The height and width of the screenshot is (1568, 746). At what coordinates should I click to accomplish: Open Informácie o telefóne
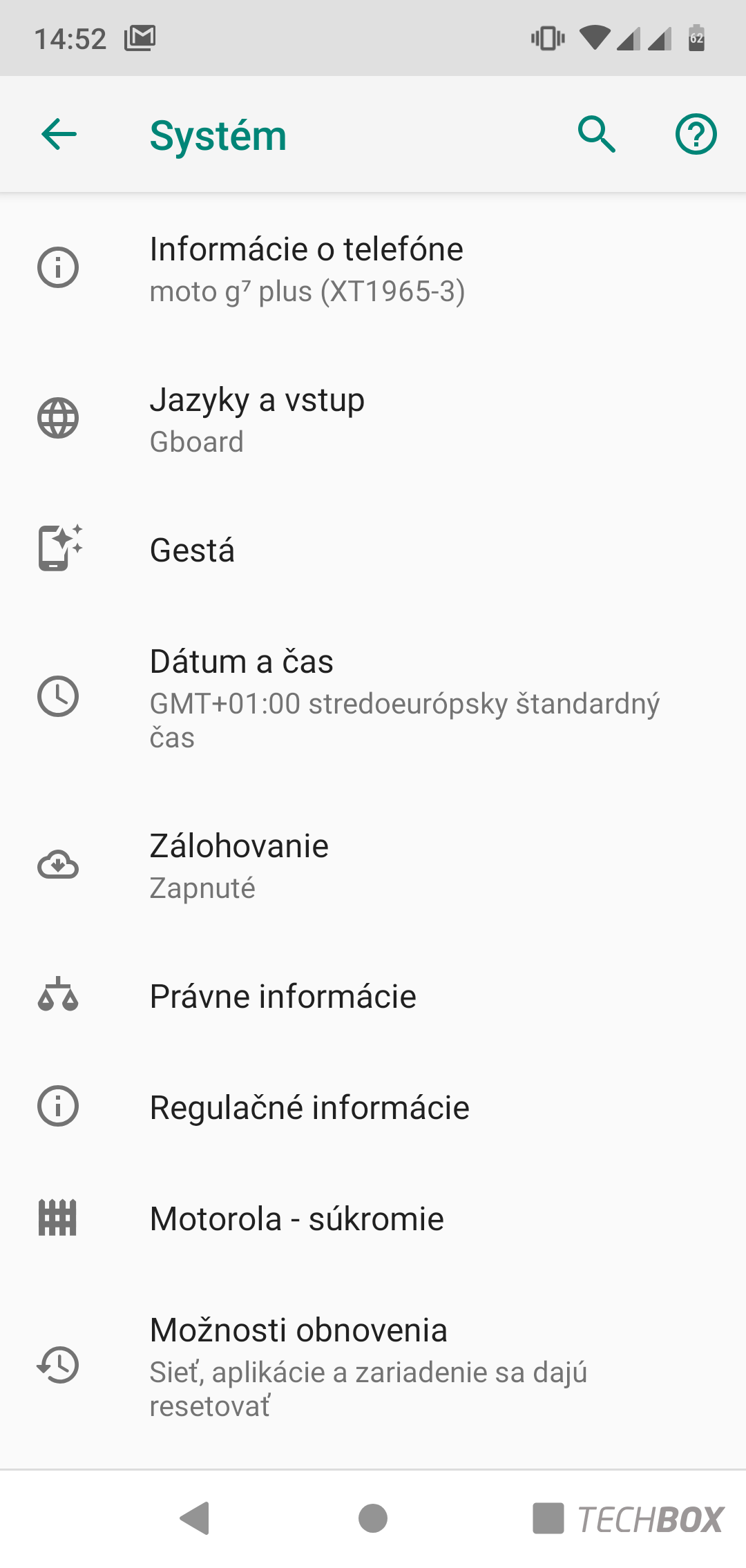click(x=373, y=269)
